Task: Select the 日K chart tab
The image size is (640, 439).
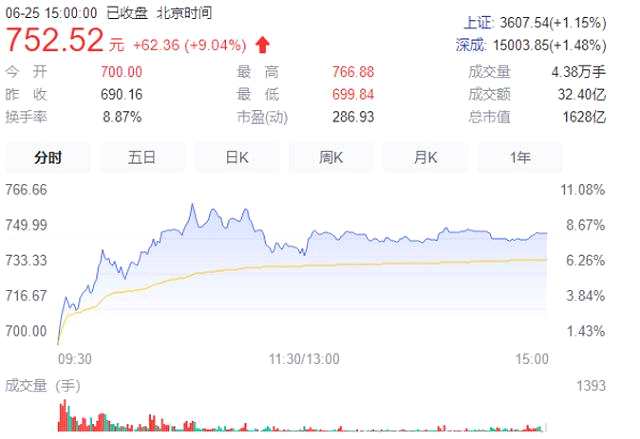Action: click(236, 157)
